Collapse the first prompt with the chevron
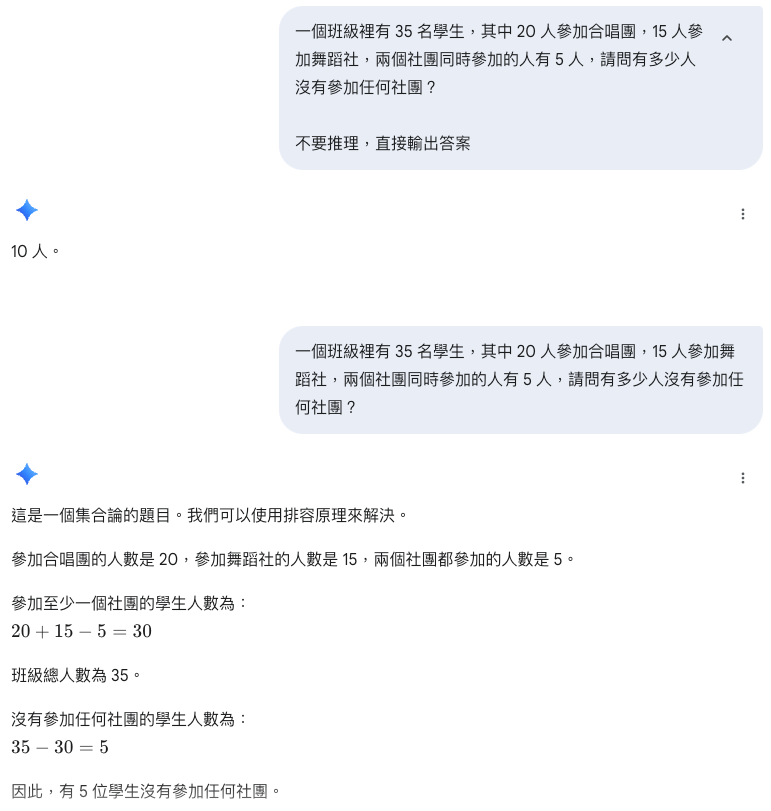 coord(727,38)
